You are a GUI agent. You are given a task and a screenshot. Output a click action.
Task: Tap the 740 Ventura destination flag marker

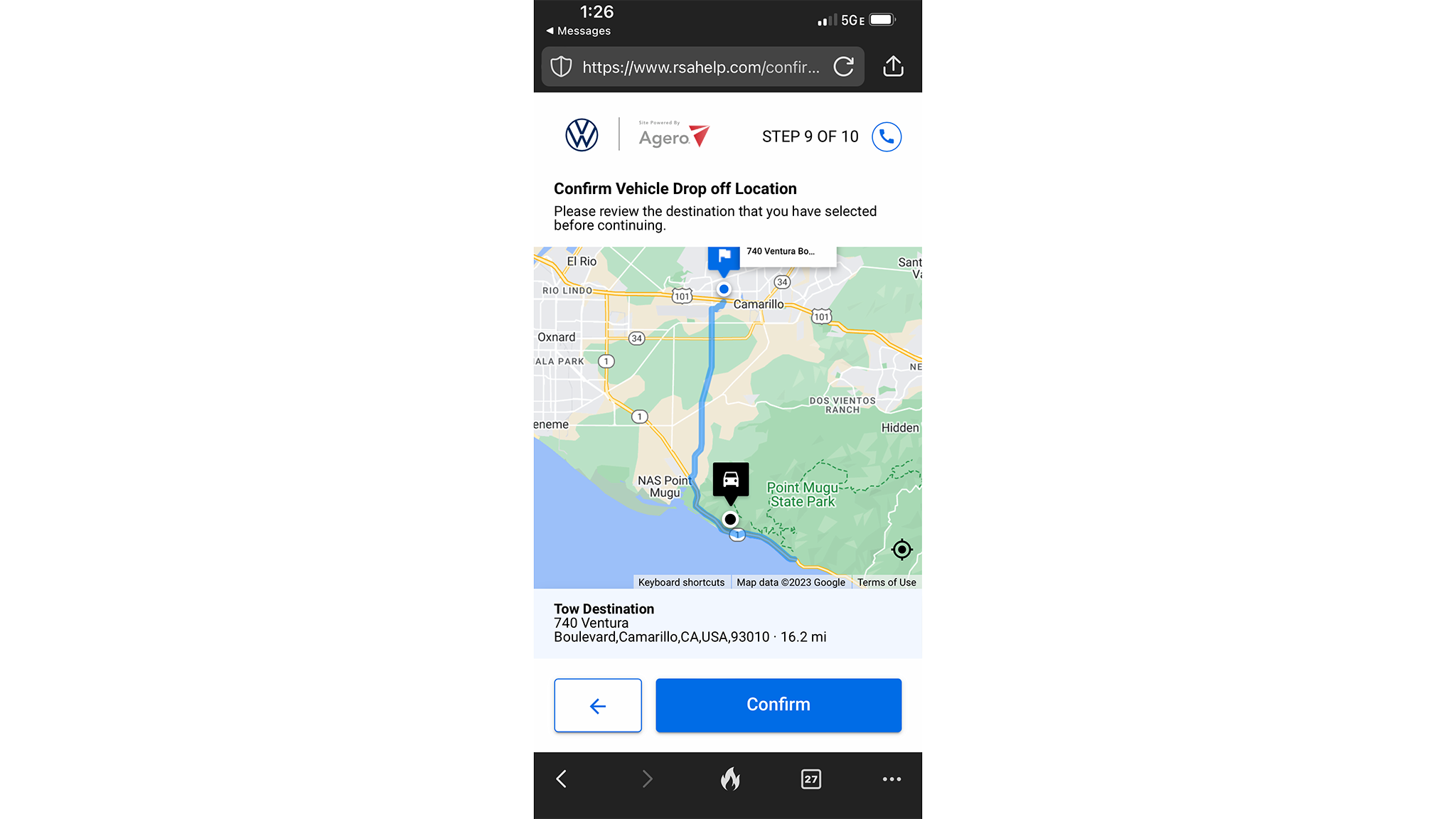coord(724,257)
